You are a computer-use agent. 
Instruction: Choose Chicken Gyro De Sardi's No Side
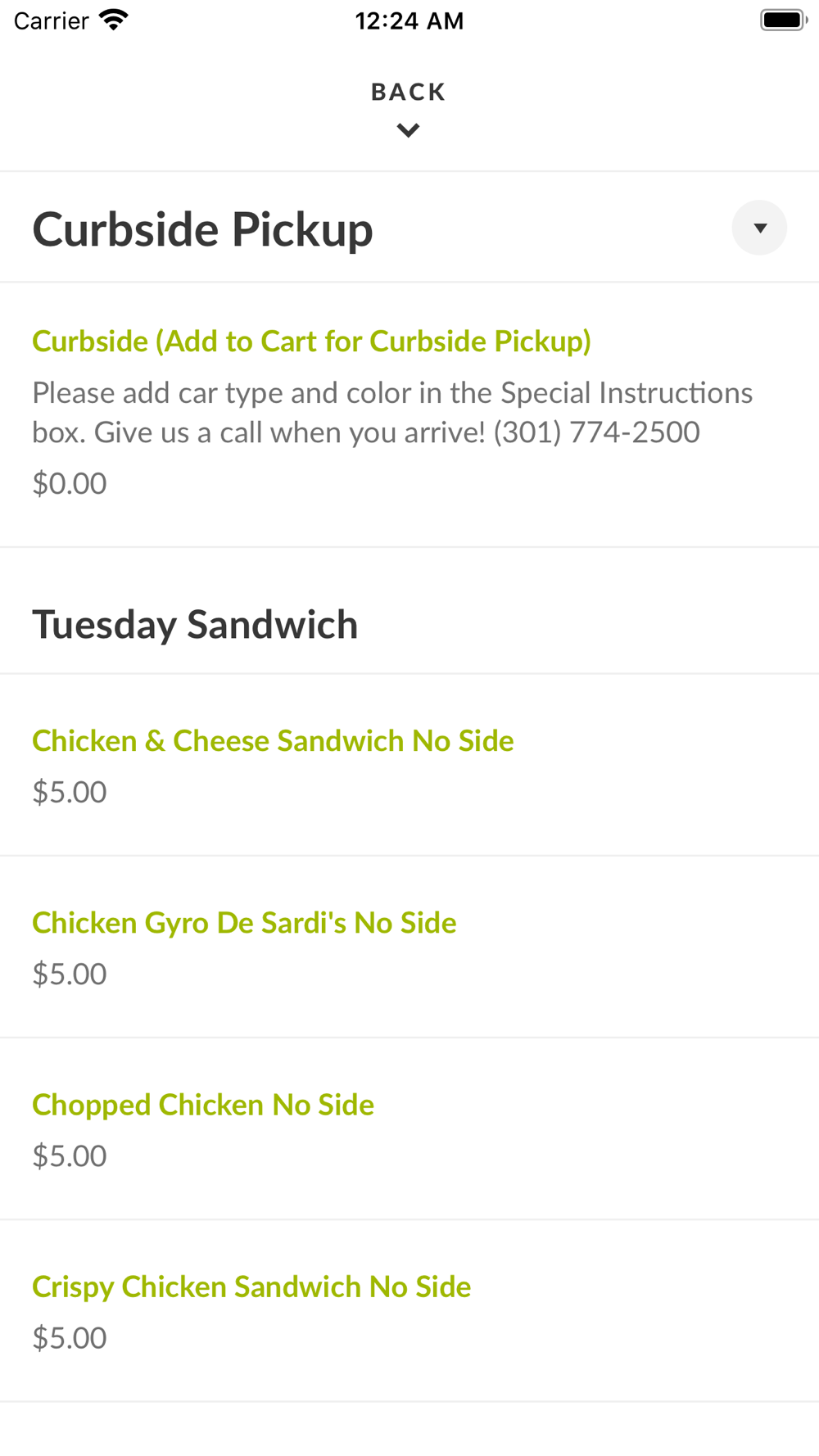(x=409, y=947)
